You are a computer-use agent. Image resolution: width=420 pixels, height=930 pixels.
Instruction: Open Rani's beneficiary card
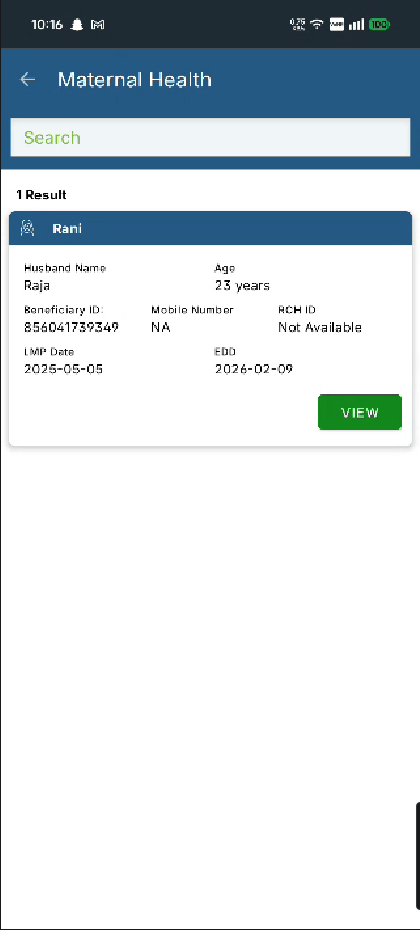click(x=210, y=329)
